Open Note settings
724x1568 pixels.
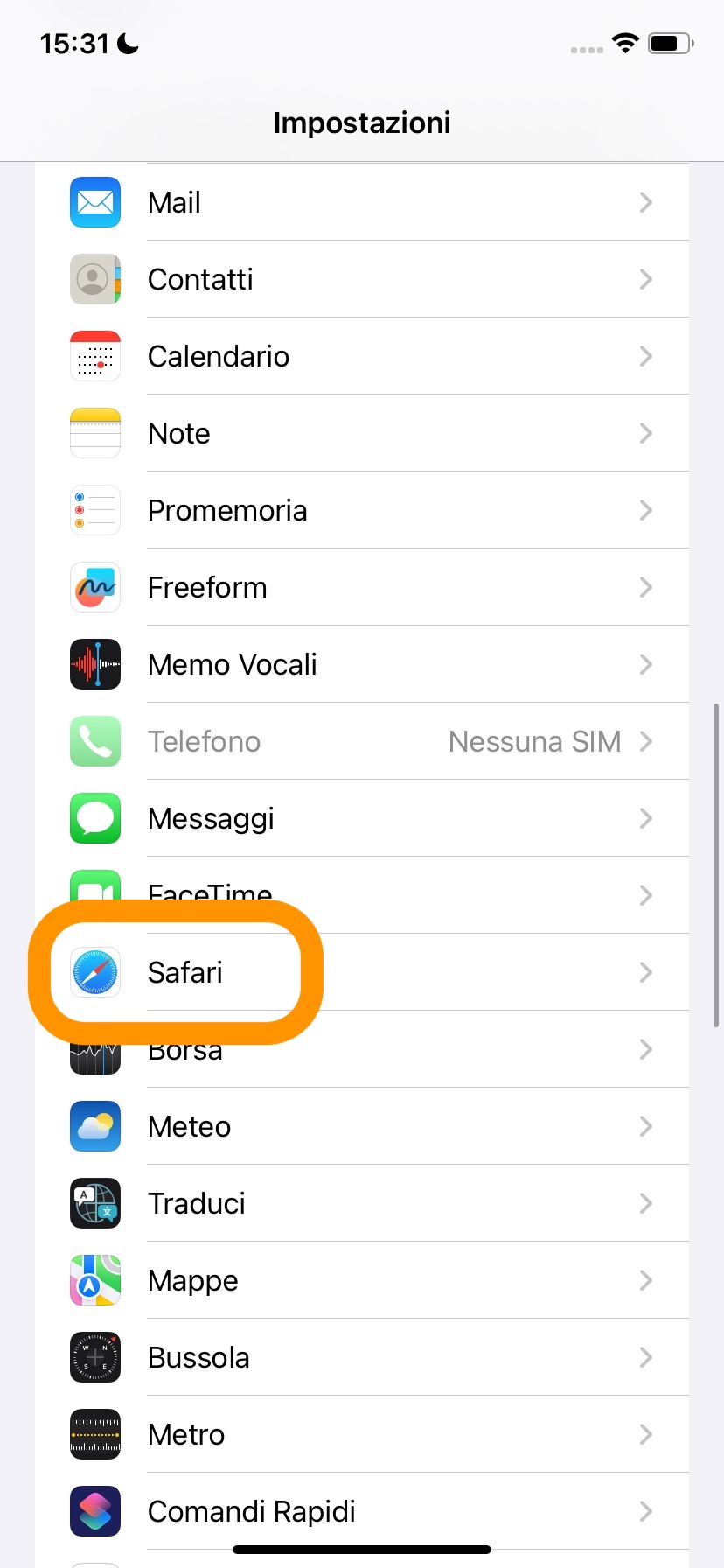(362, 433)
